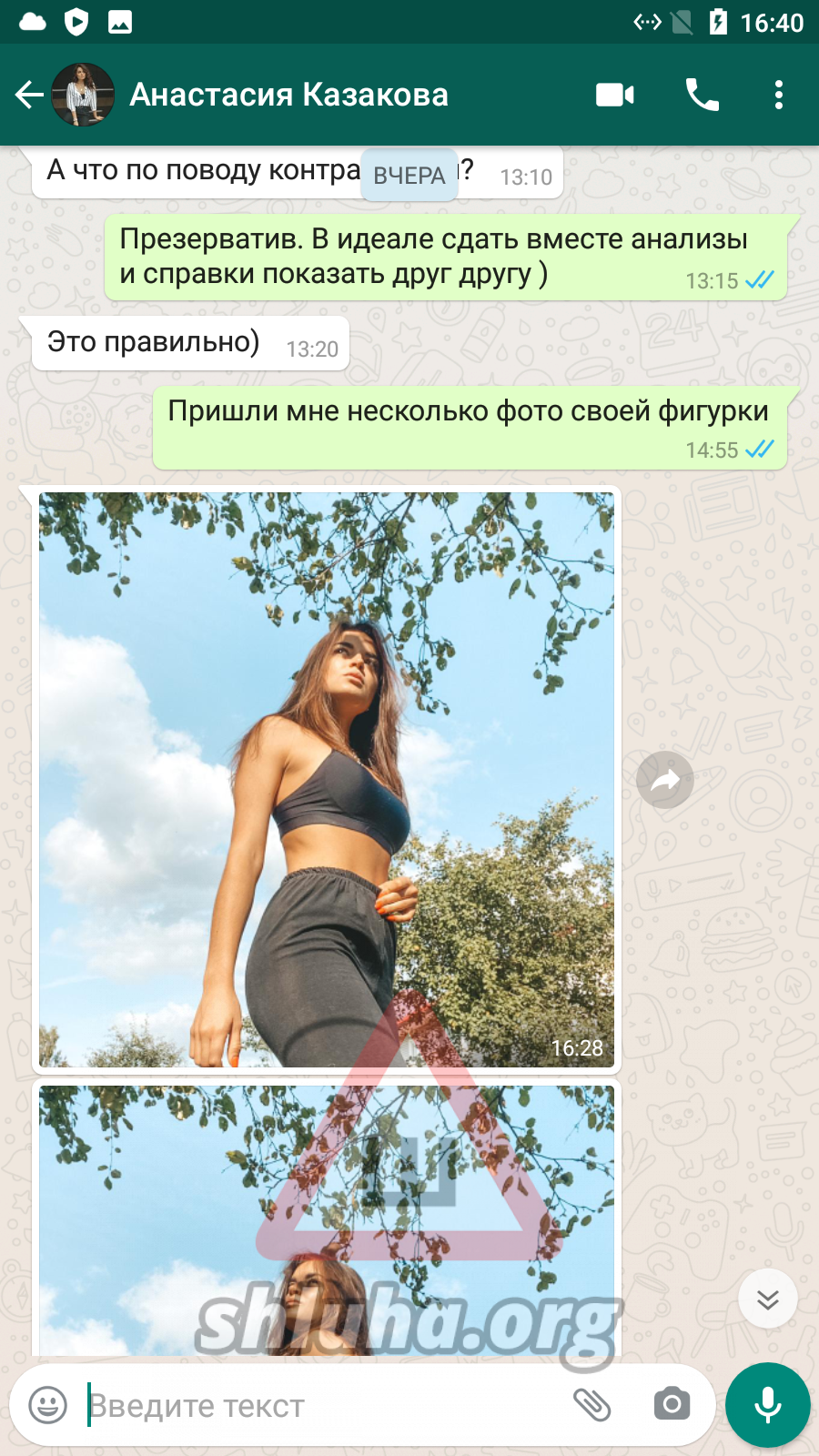
Task: Open the overflow menu
Action: point(779,95)
